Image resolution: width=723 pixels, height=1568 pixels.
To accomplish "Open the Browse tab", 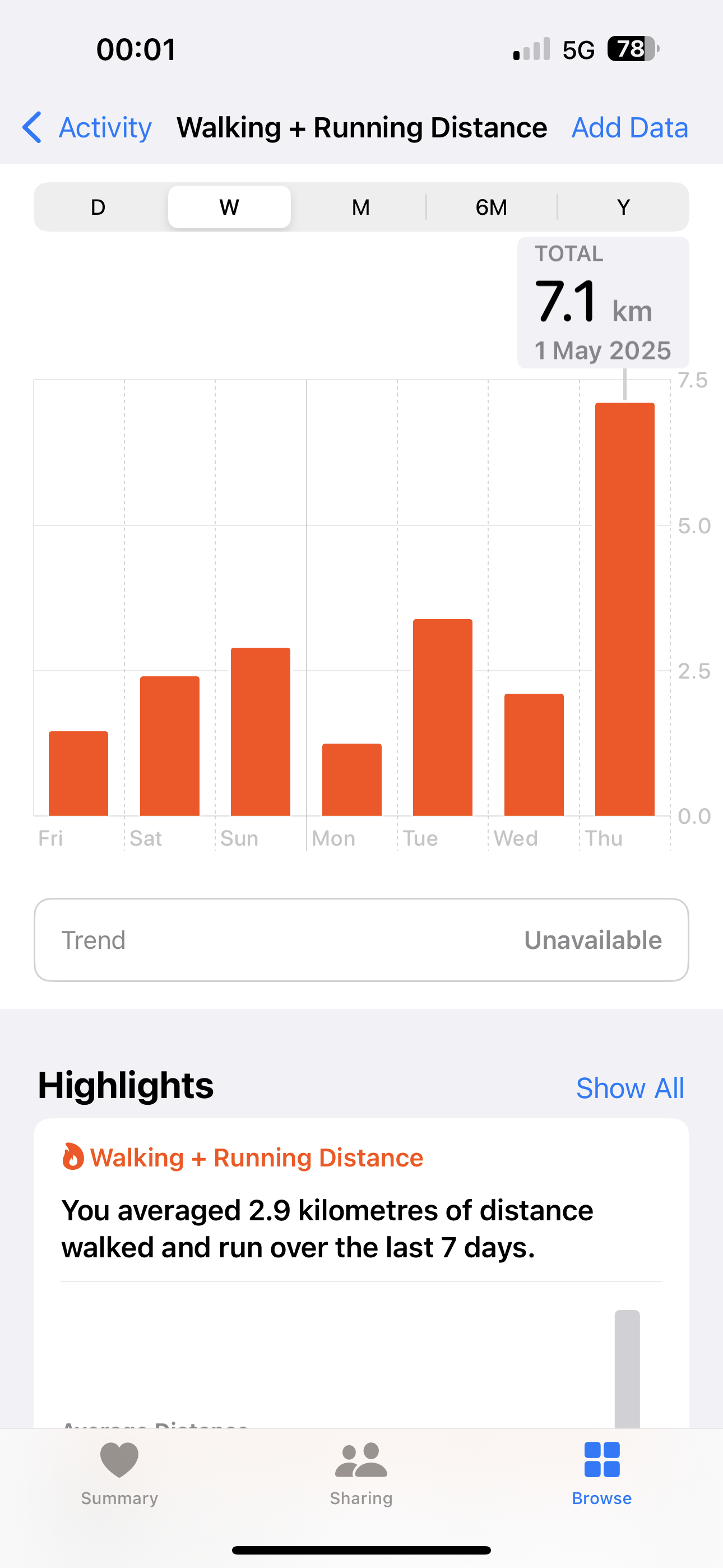I will click(602, 1473).
